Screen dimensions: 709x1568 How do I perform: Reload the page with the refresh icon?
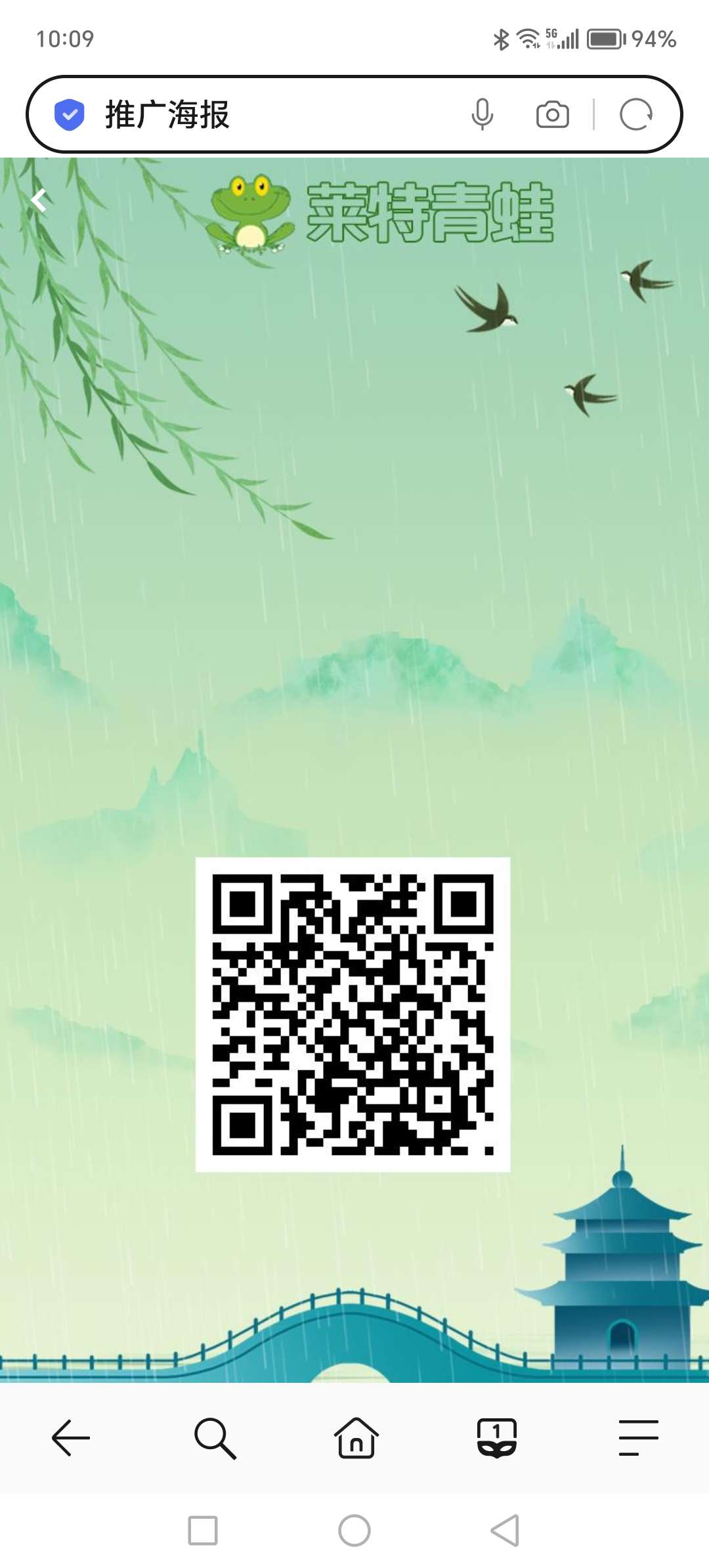coord(635,115)
